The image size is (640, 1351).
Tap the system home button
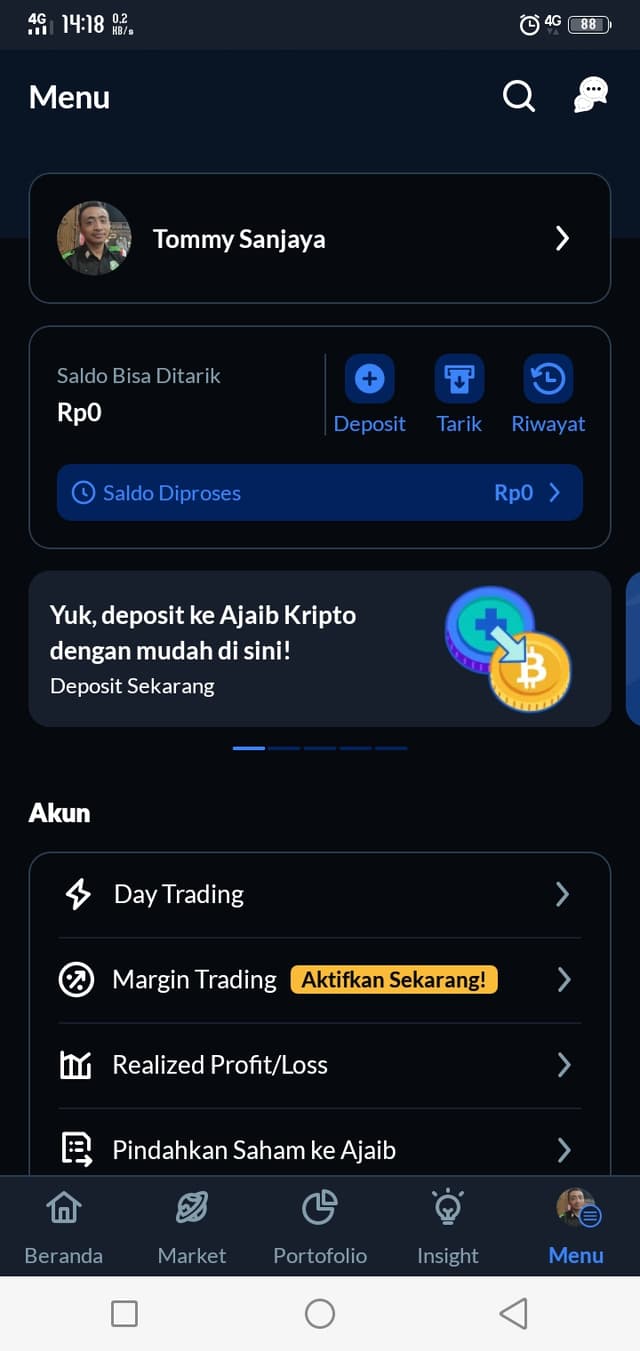(320, 1313)
